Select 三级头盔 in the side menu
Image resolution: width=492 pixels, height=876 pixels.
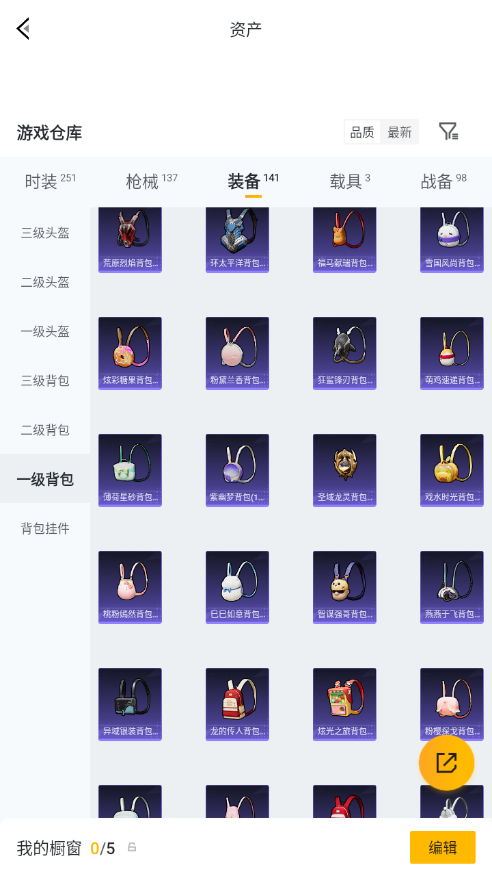pyautogui.click(x=45, y=233)
